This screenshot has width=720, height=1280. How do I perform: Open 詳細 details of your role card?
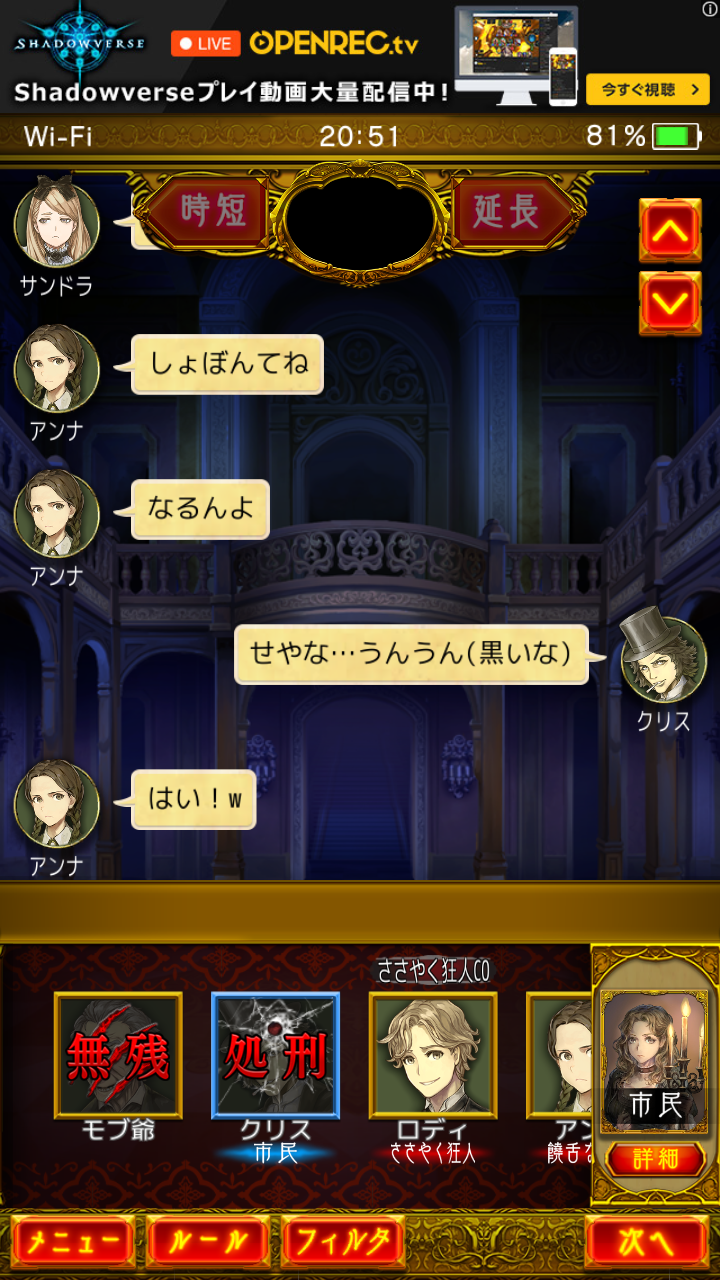click(x=655, y=1159)
